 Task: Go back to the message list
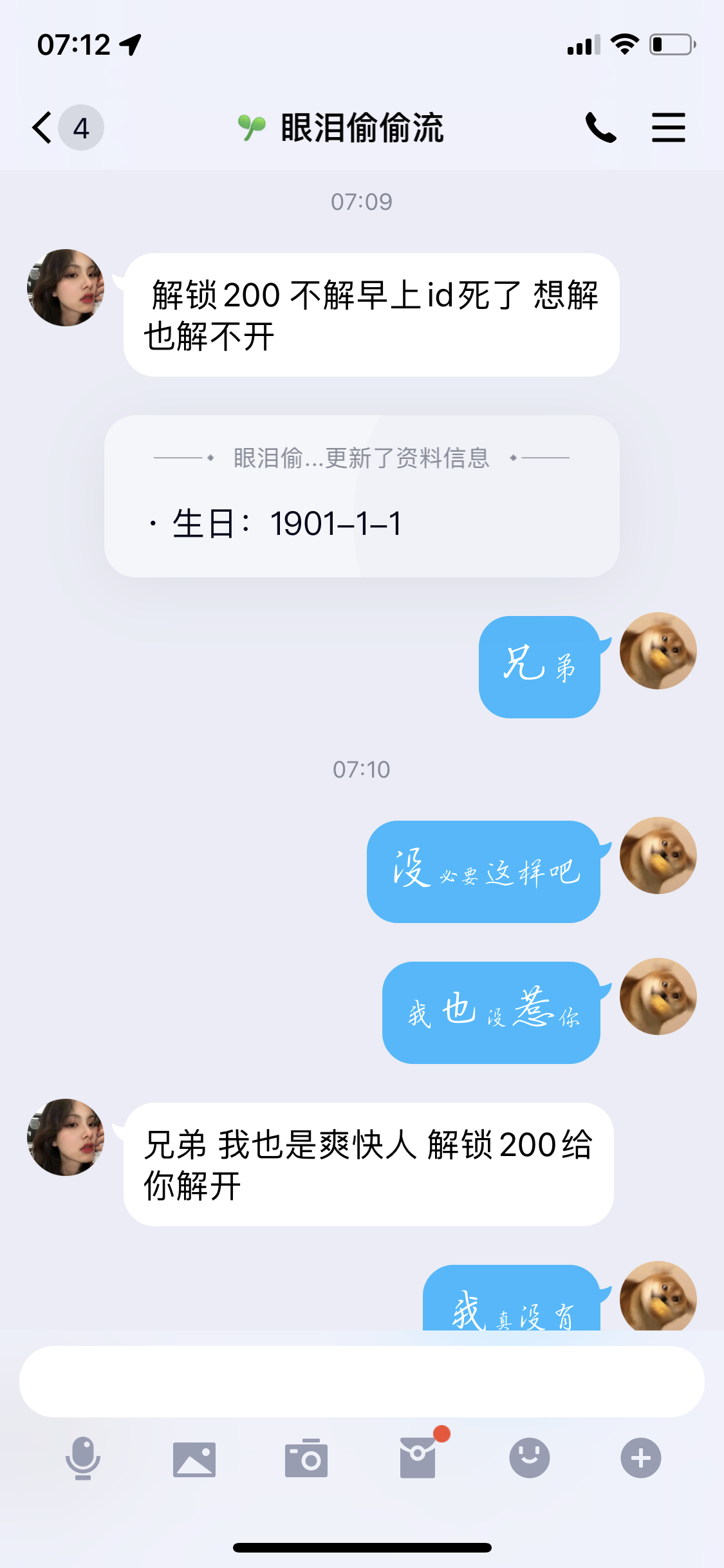[44, 127]
